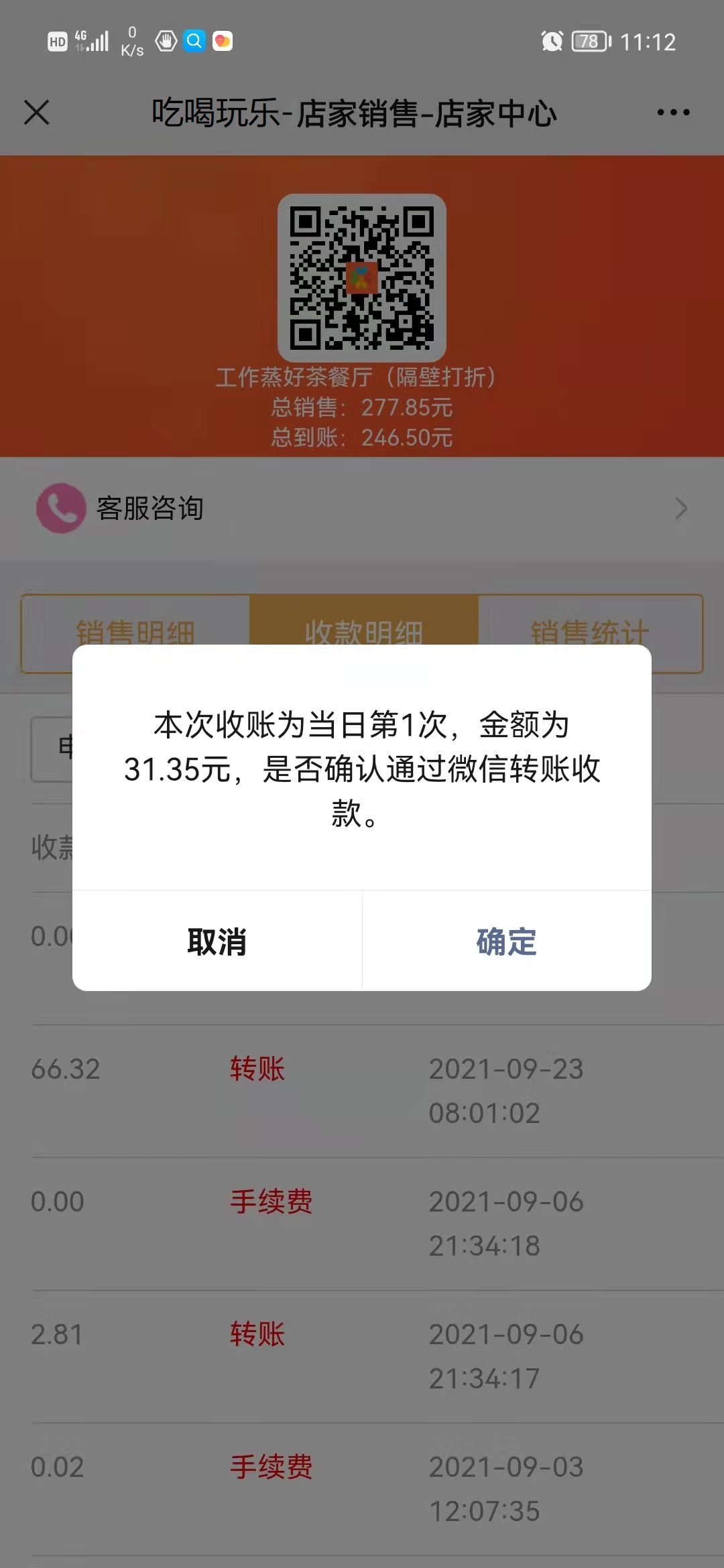
Task: Cancel the payment confirmation with 取消
Action: pos(217,941)
